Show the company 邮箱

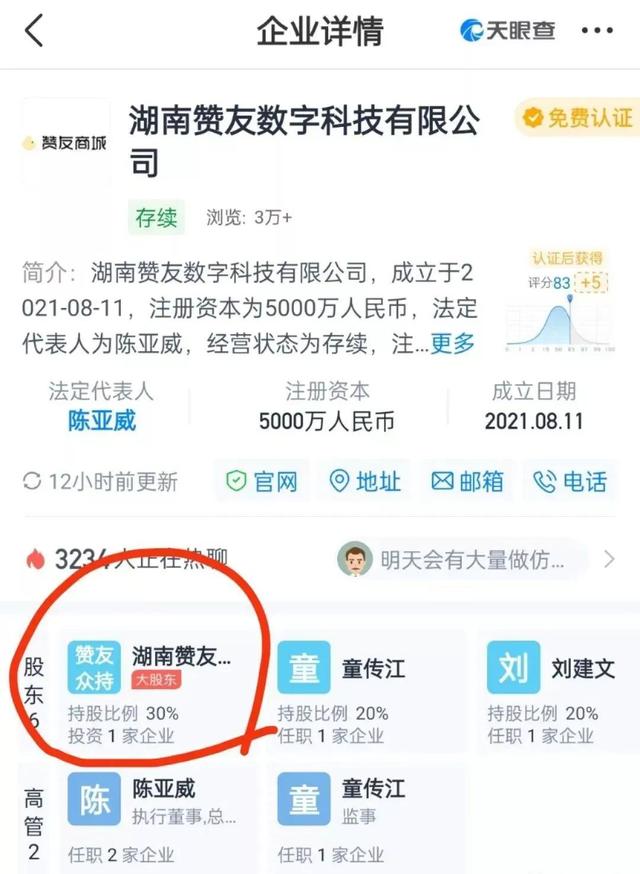(x=467, y=481)
